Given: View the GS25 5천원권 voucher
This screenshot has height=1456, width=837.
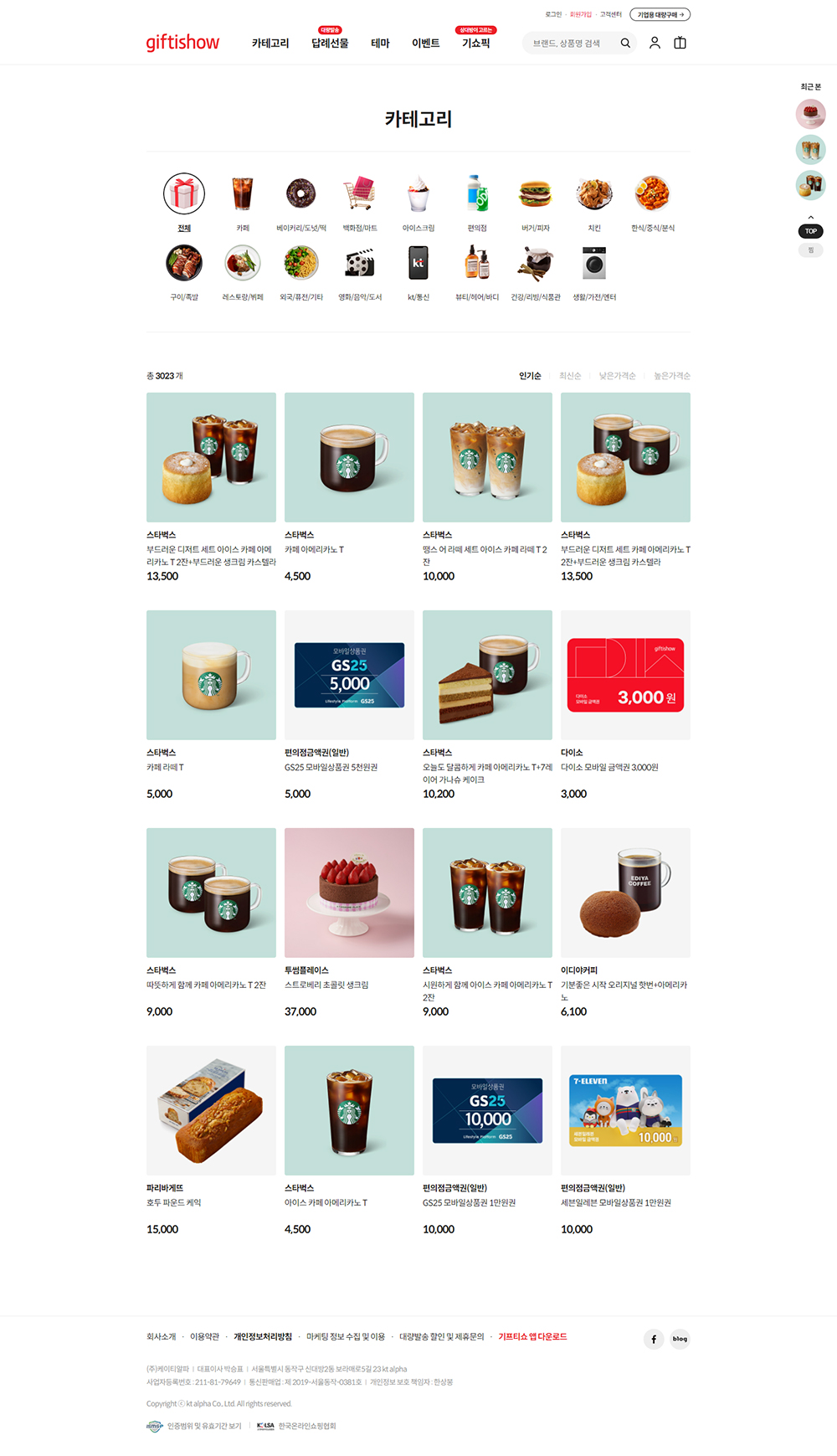Looking at the screenshot, I should pos(349,675).
